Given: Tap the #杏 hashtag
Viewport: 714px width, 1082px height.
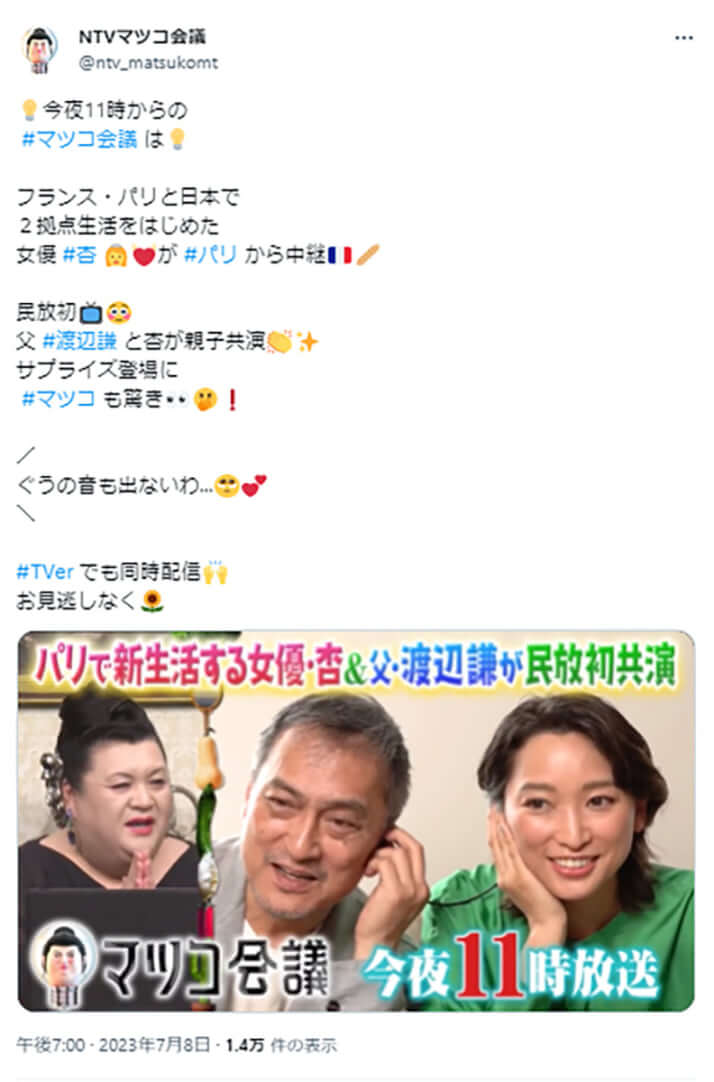Looking at the screenshot, I should click(79, 255).
